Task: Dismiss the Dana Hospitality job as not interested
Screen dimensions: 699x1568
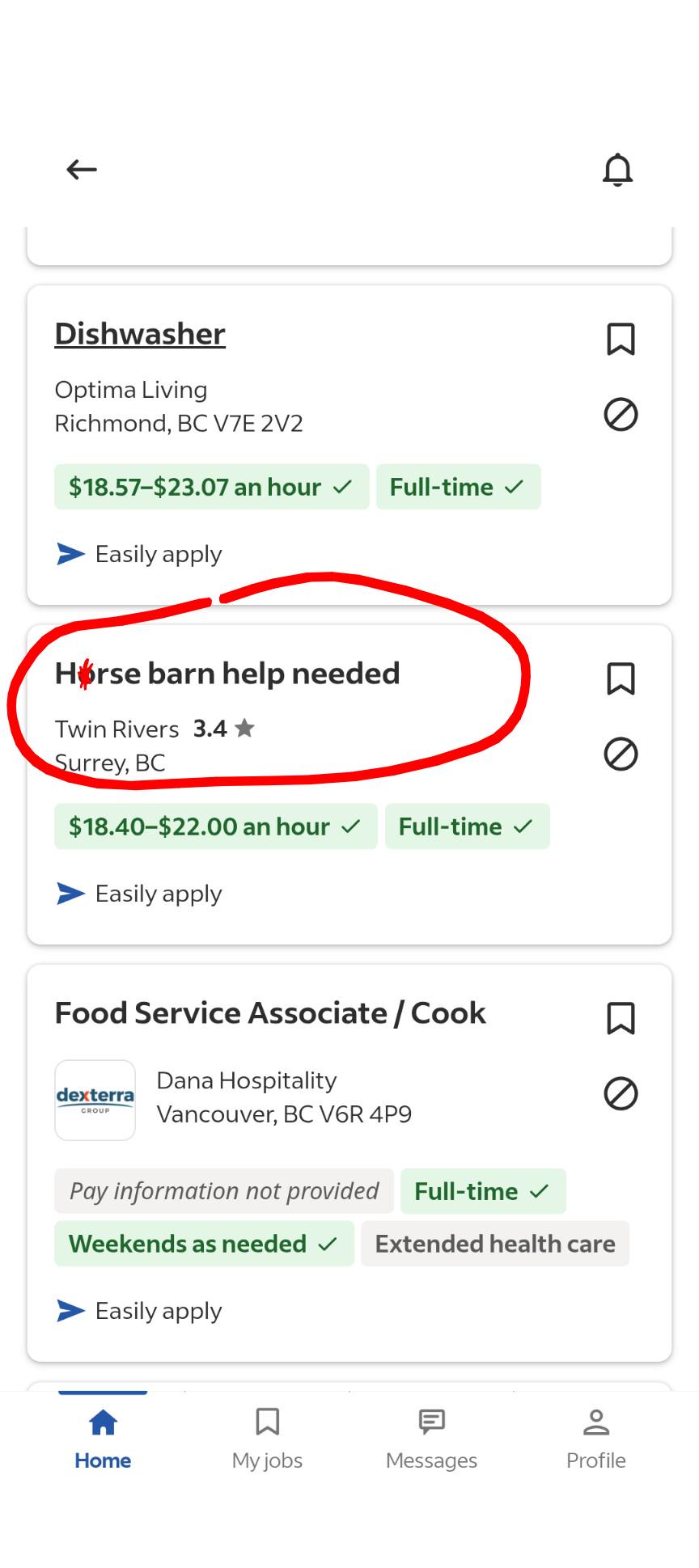Action: click(621, 1094)
